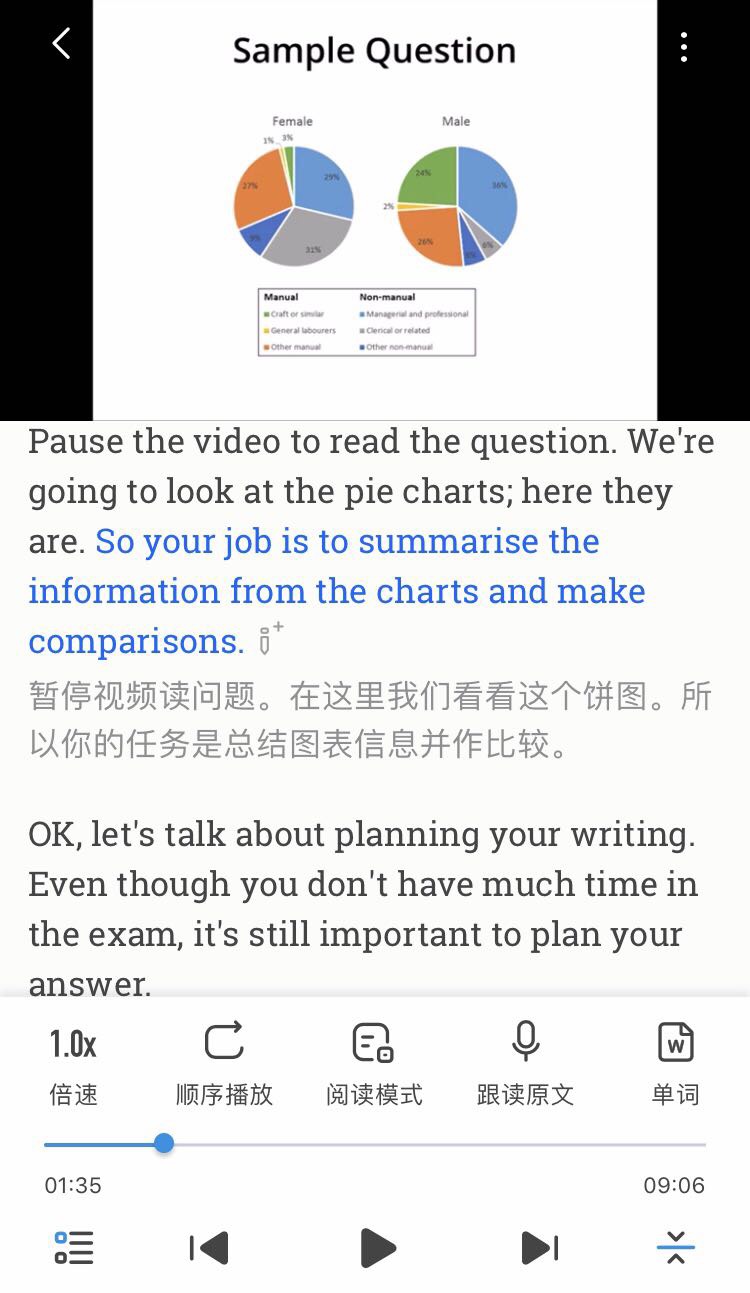Seek along the playback progress bar
The width and height of the screenshot is (750, 1293).
(x=375, y=1143)
